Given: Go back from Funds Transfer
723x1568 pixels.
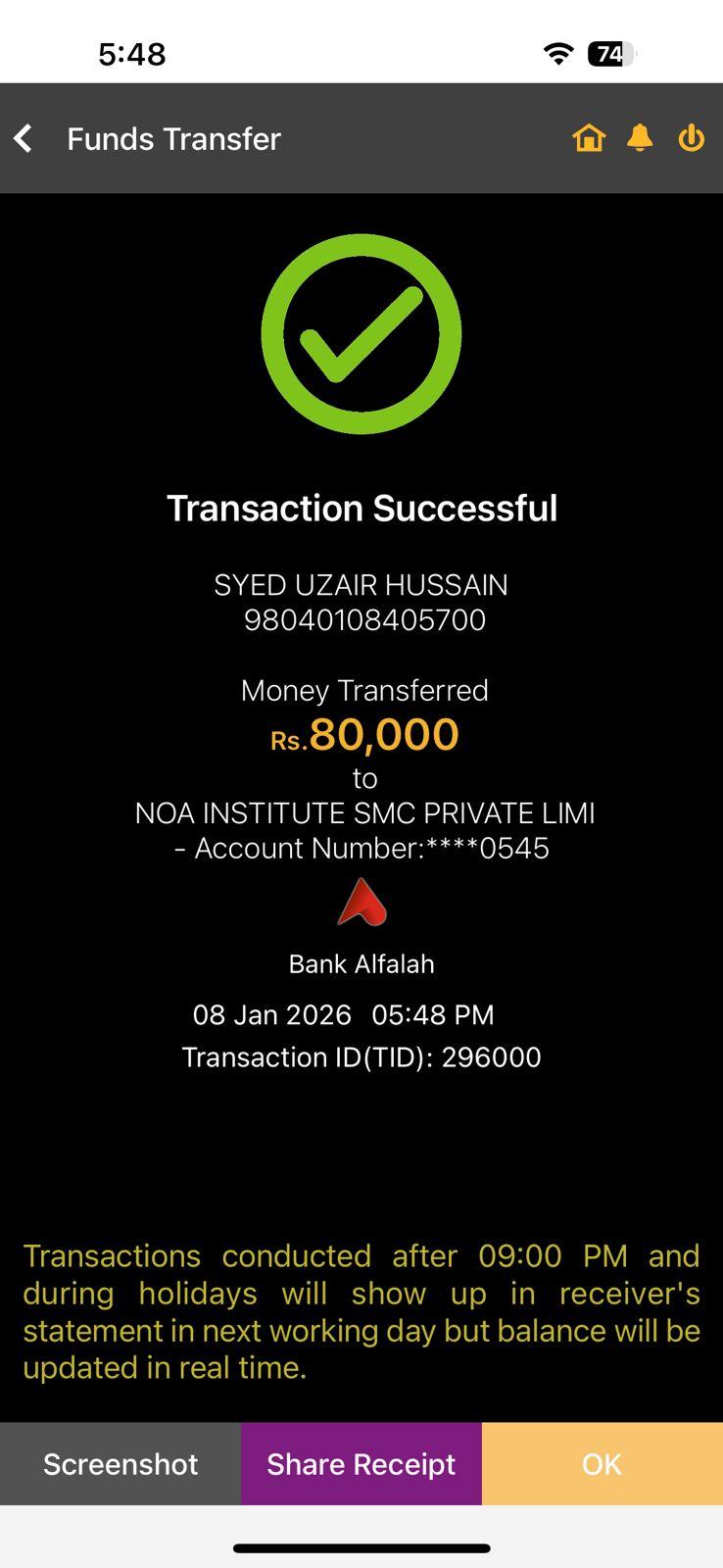Looking at the screenshot, I should point(24,139).
